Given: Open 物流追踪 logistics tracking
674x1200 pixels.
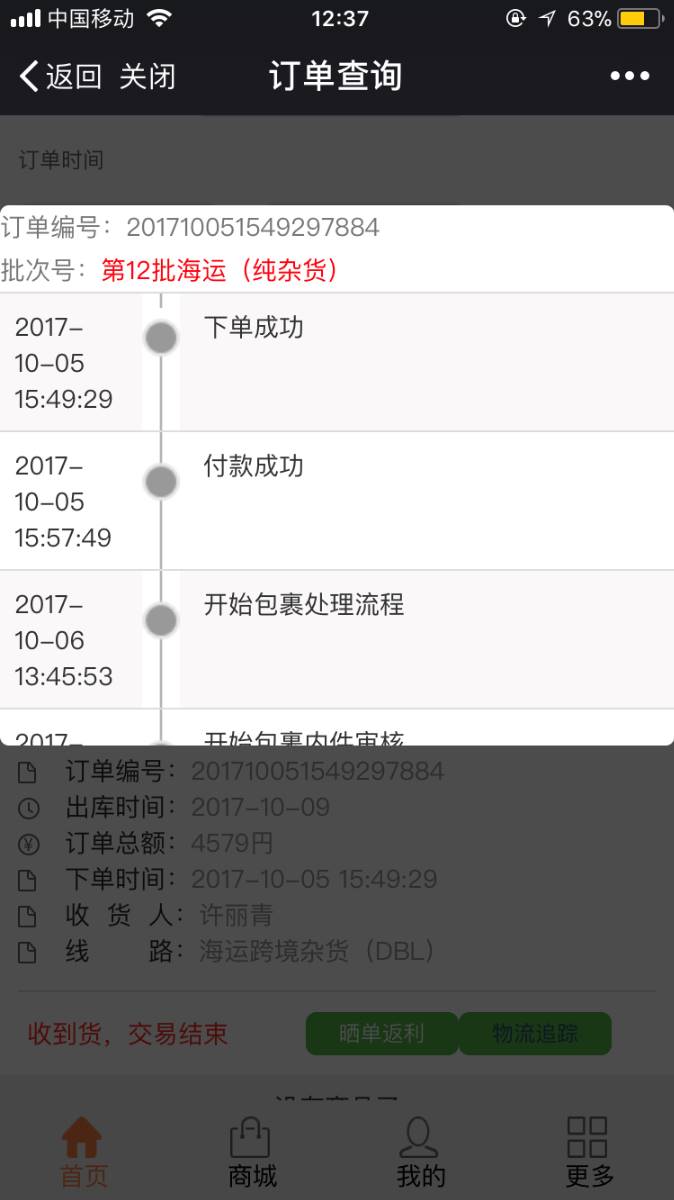Looking at the screenshot, I should coord(535,1033).
